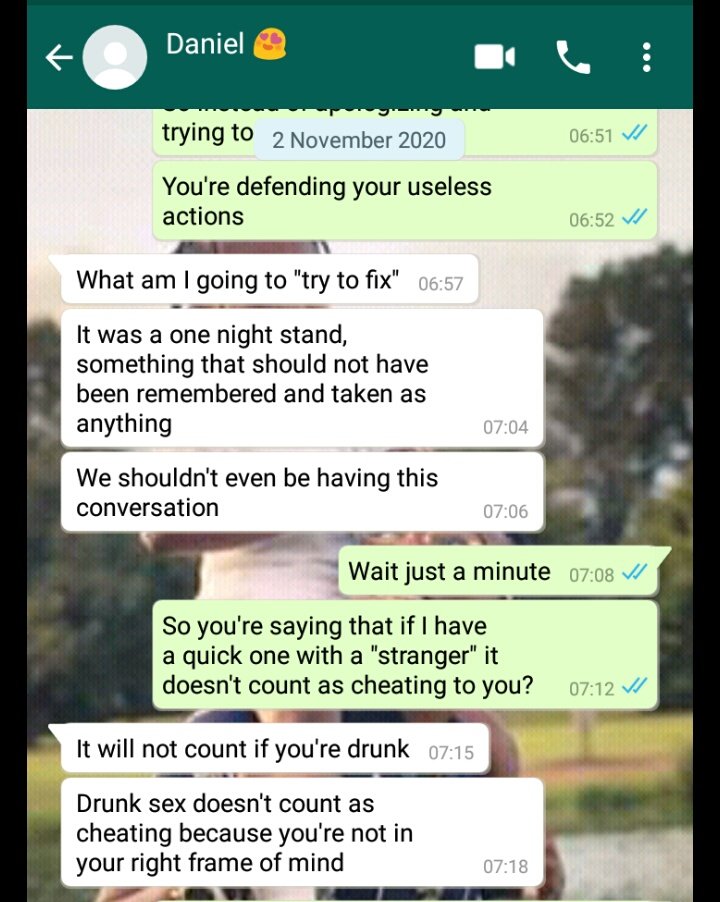The width and height of the screenshot is (720, 902).
Task: Open the overflow menu
Action: click(x=647, y=58)
